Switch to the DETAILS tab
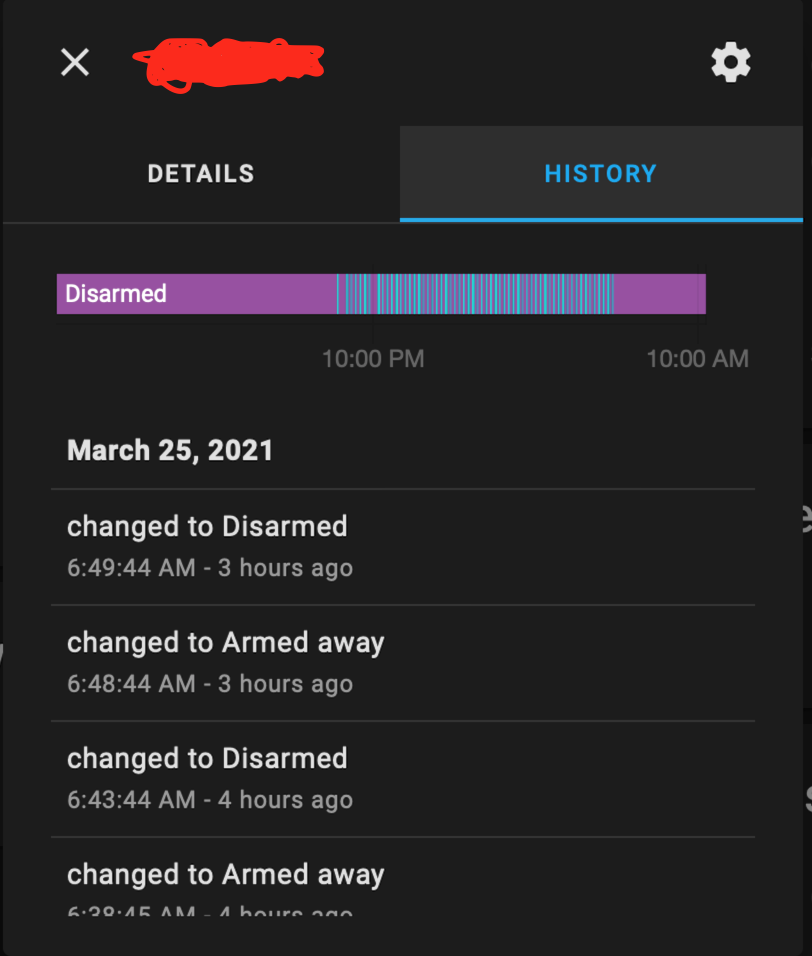 click(200, 173)
